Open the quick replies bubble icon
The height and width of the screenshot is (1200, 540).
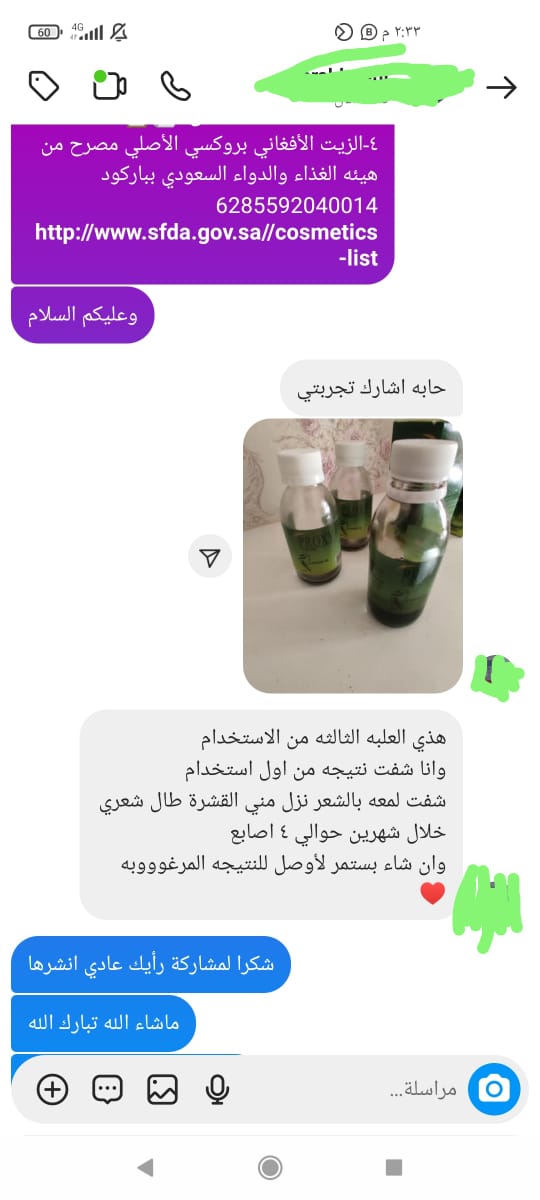pyautogui.click(x=107, y=1089)
